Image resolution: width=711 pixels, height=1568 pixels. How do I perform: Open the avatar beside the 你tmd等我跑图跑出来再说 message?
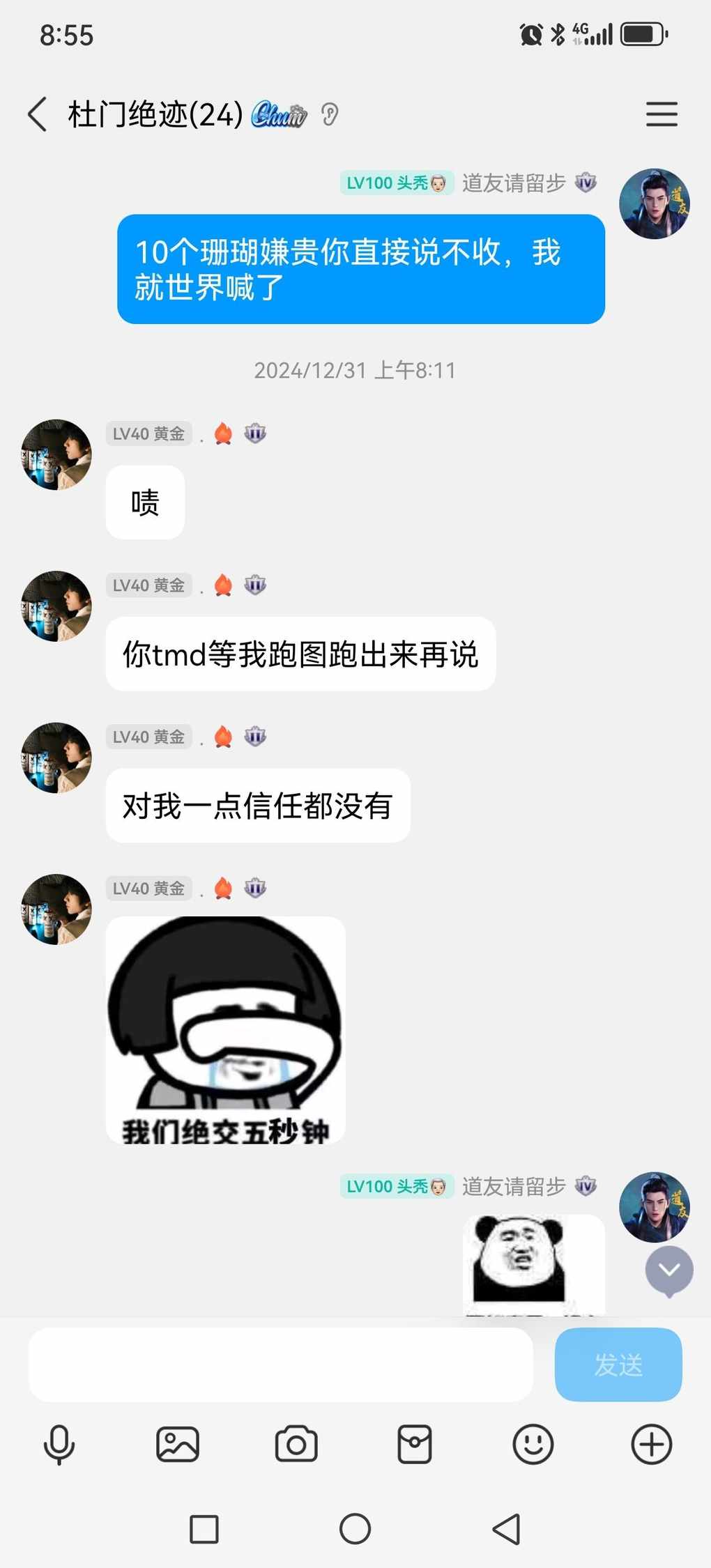point(56,606)
